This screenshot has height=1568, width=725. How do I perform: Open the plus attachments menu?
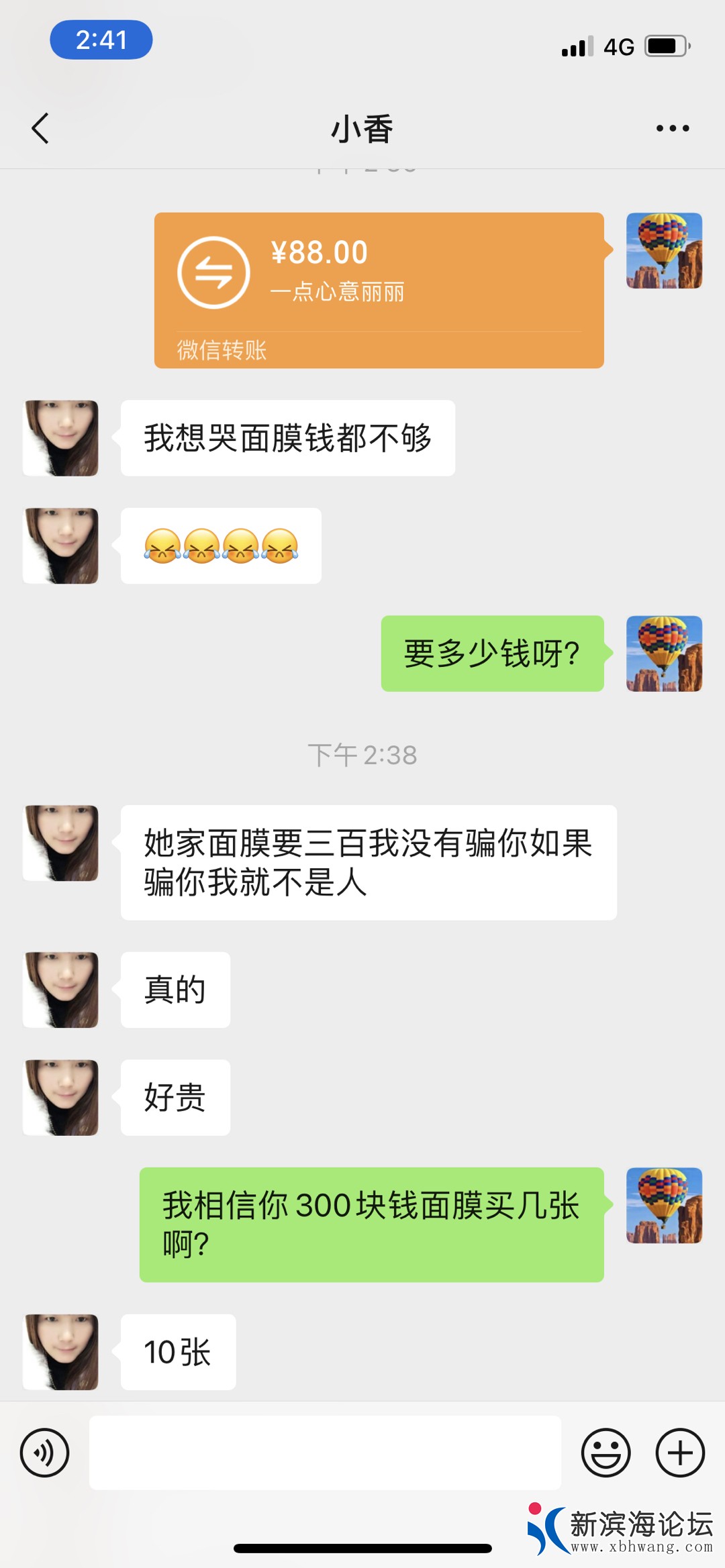point(679,1453)
